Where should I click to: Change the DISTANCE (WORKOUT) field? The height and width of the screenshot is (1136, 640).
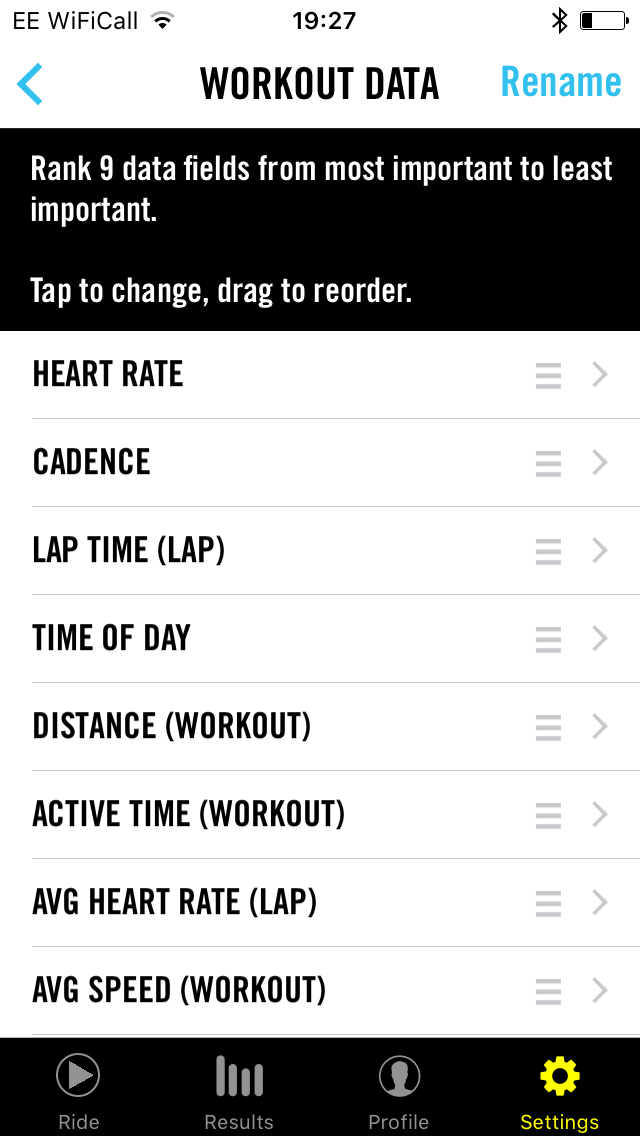pos(280,727)
